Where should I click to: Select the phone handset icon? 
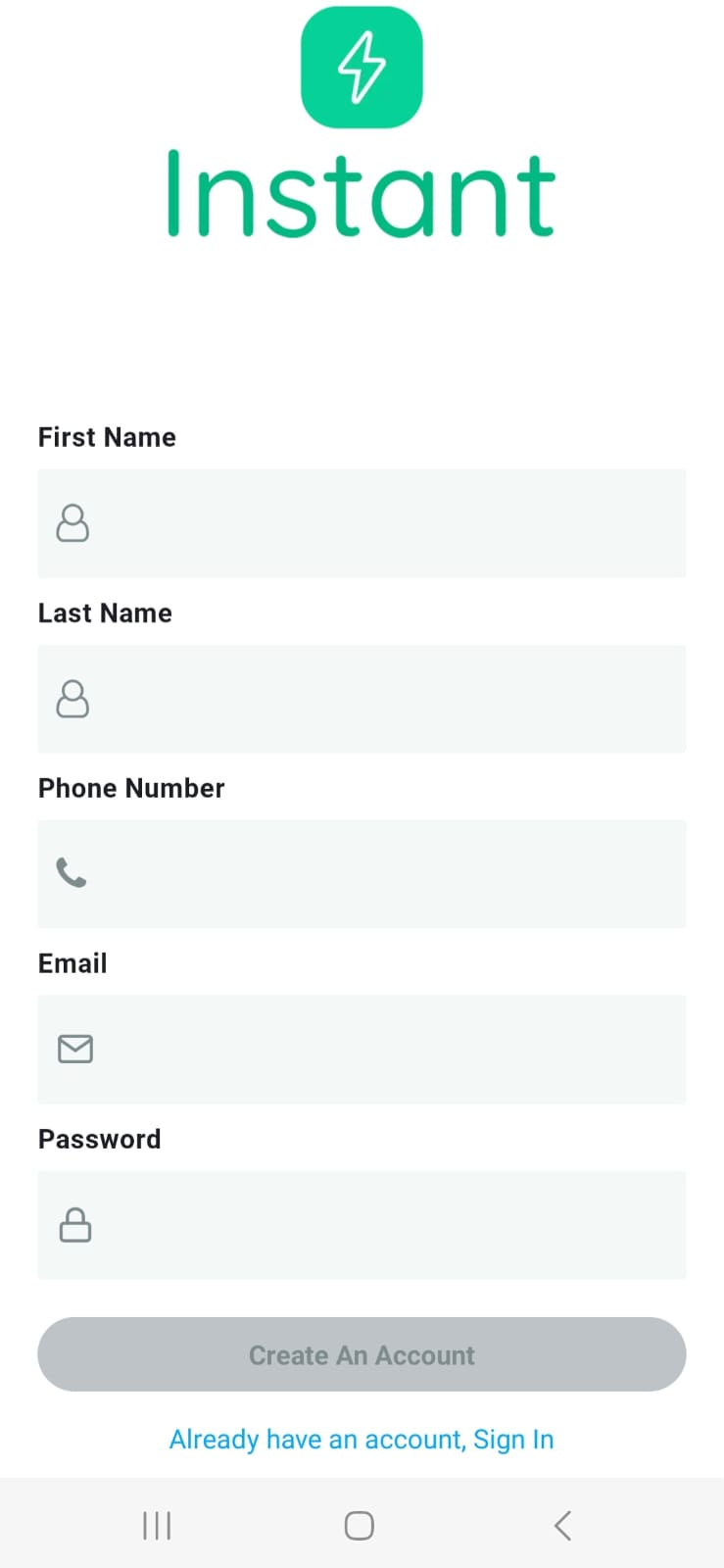(72, 873)
